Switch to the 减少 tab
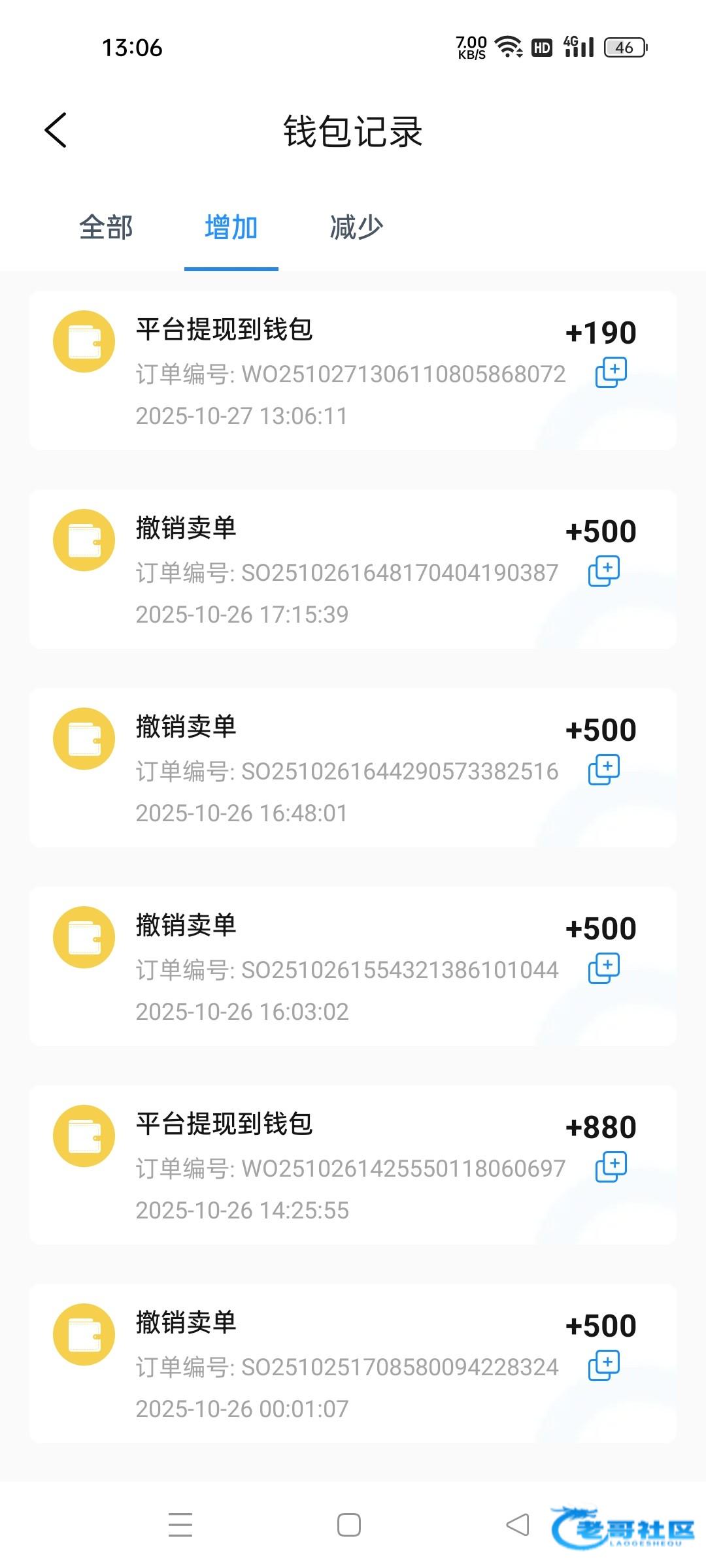This screenshot has width=706, height=1568. (356, 228)
